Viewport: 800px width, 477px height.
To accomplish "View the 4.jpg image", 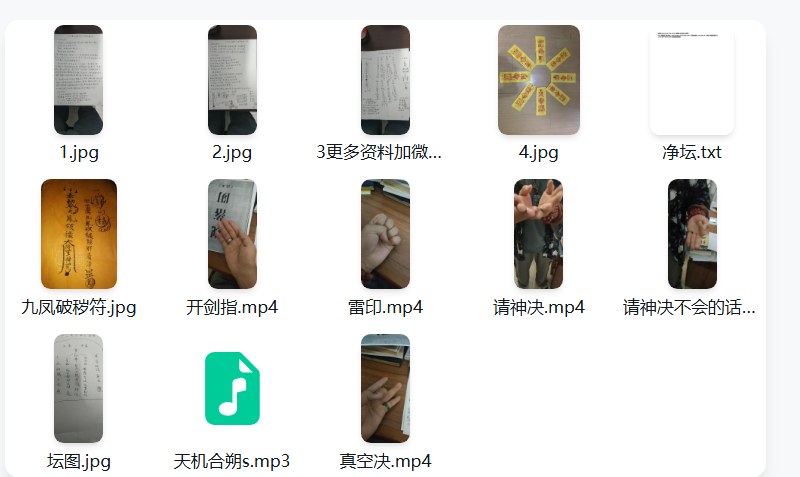I will coord(539,80).
